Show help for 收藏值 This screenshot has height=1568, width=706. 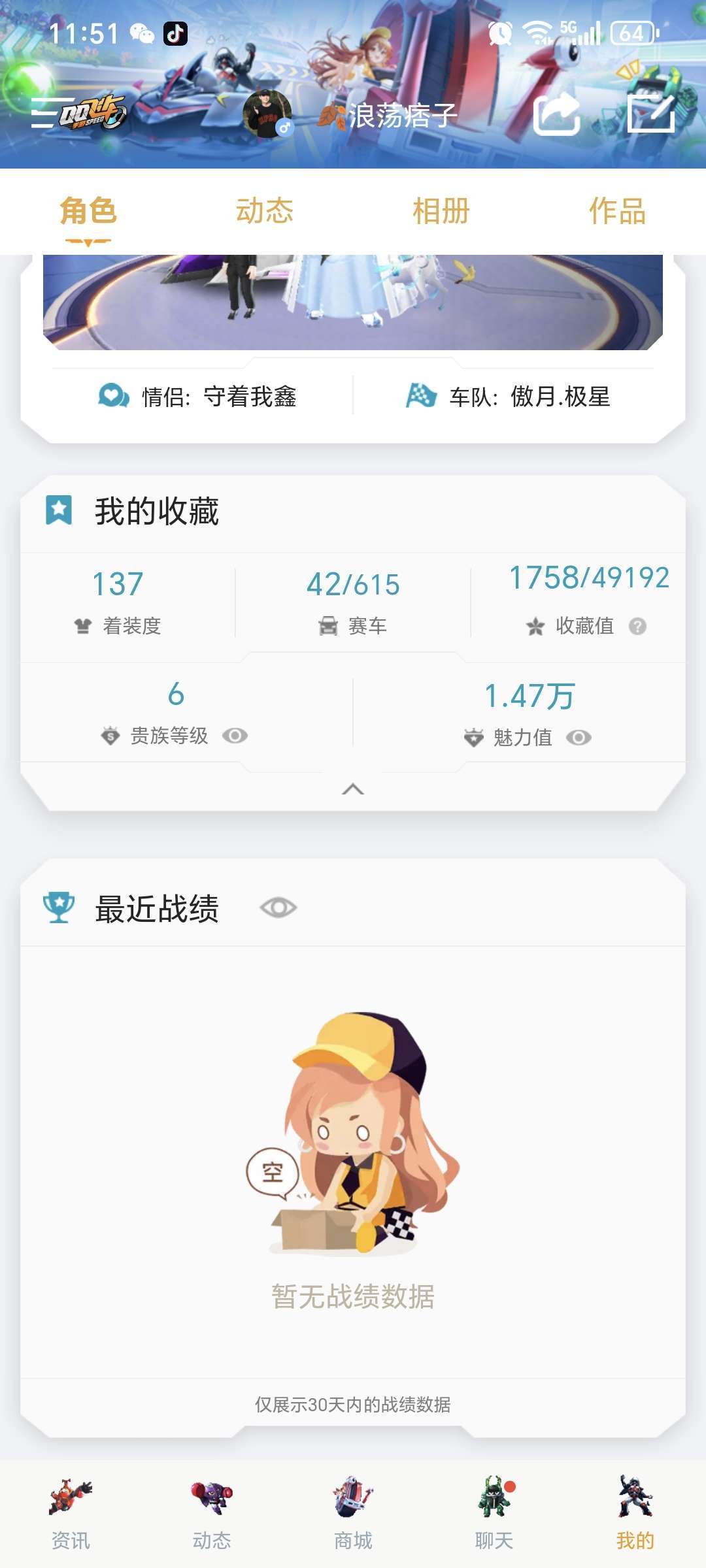[x=637, y=627]
